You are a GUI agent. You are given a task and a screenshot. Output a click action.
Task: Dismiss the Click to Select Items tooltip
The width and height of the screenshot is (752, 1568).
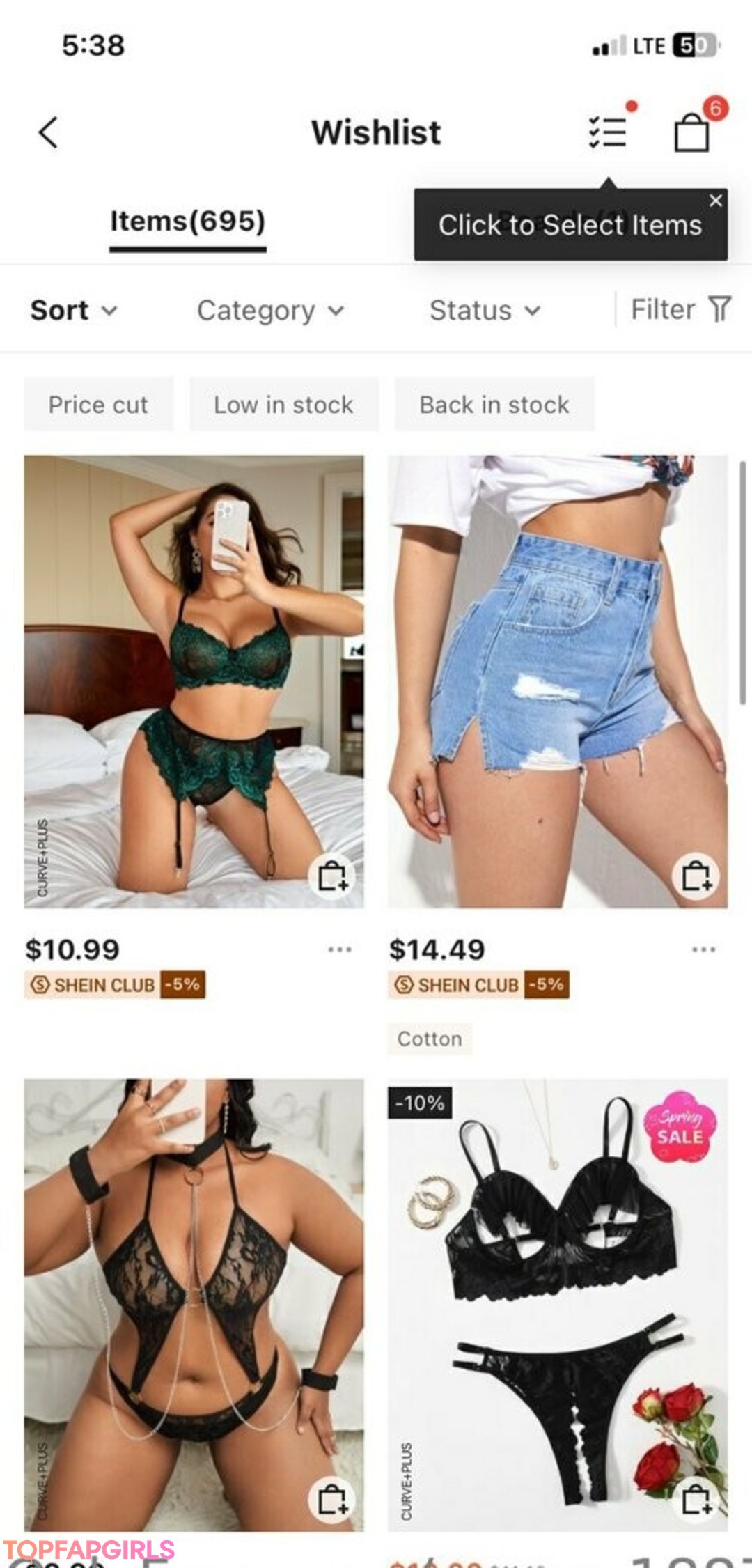point(715,201)
